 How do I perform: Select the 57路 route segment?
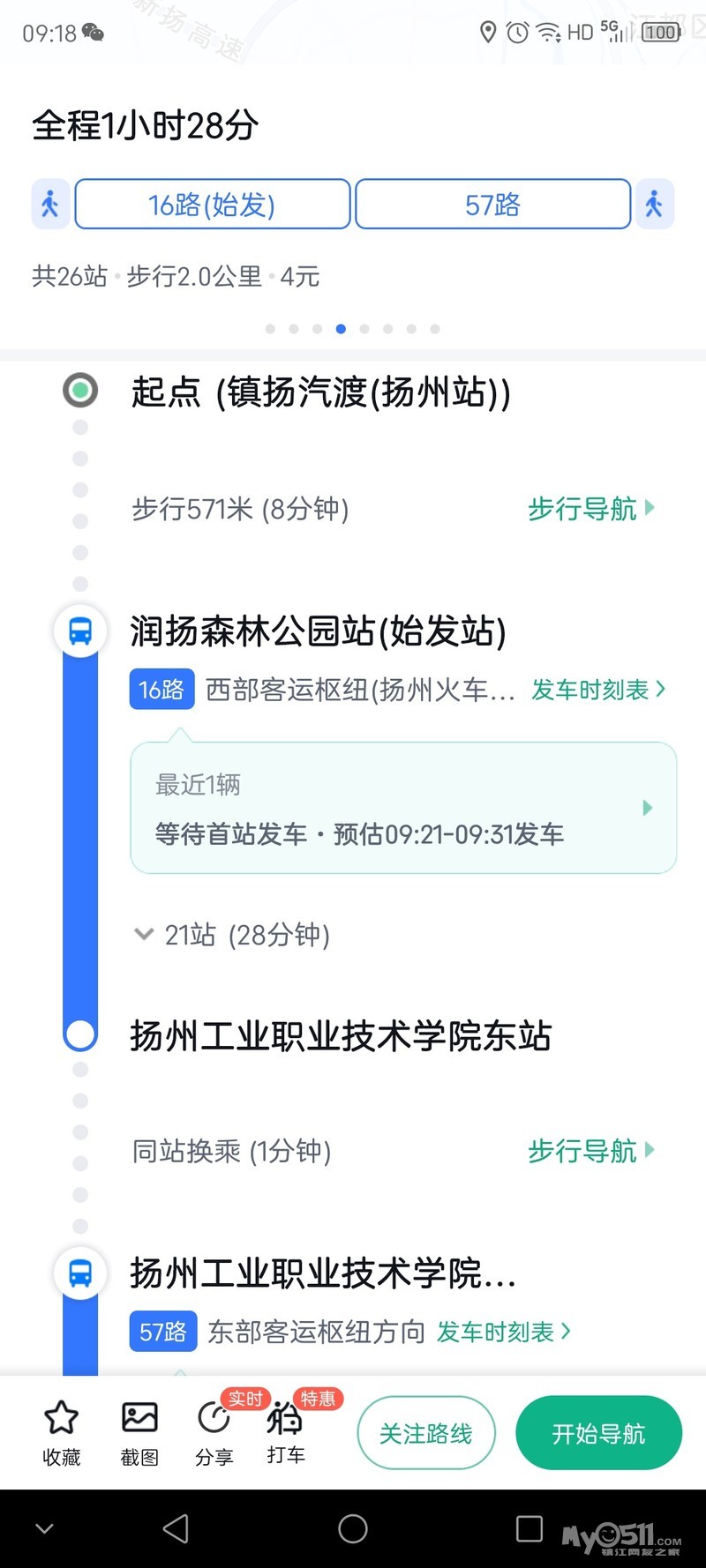pyautogui.click(x=492, y=205)
